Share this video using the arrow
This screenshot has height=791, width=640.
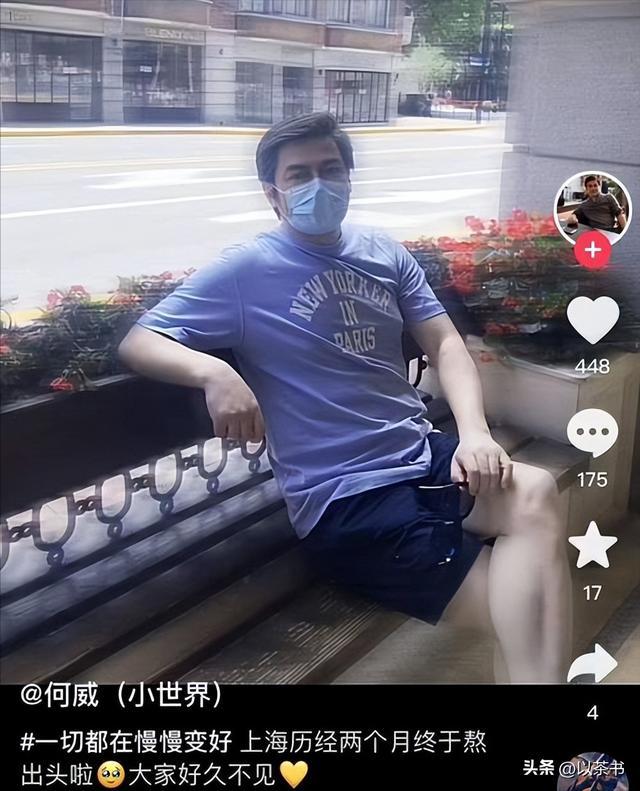(x=592, y=663)
